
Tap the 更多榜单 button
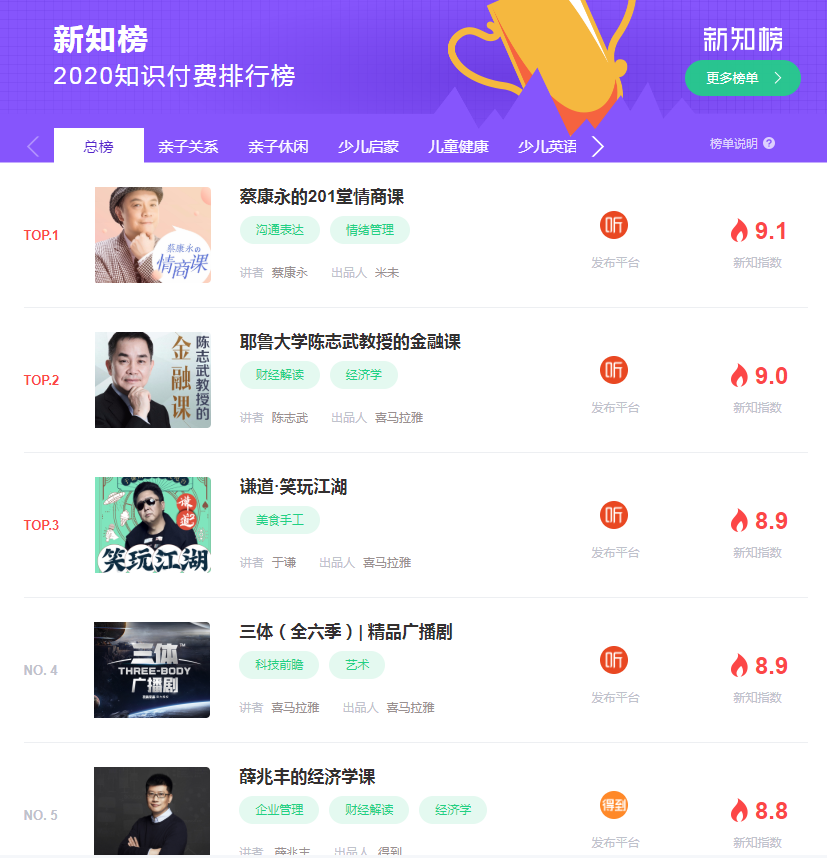(x=742, y=78)
